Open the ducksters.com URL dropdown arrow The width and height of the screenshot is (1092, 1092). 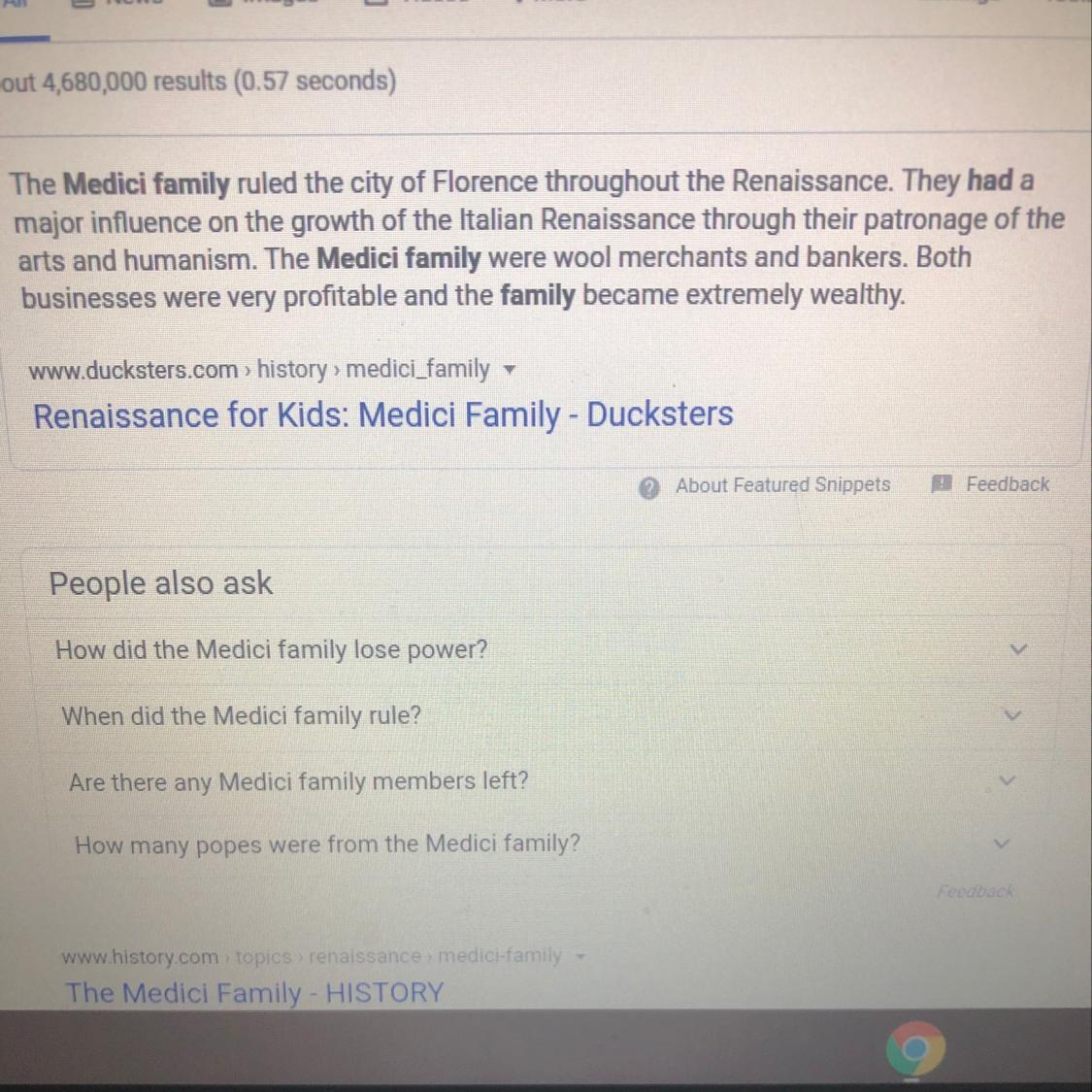click(x=509, y=369)
